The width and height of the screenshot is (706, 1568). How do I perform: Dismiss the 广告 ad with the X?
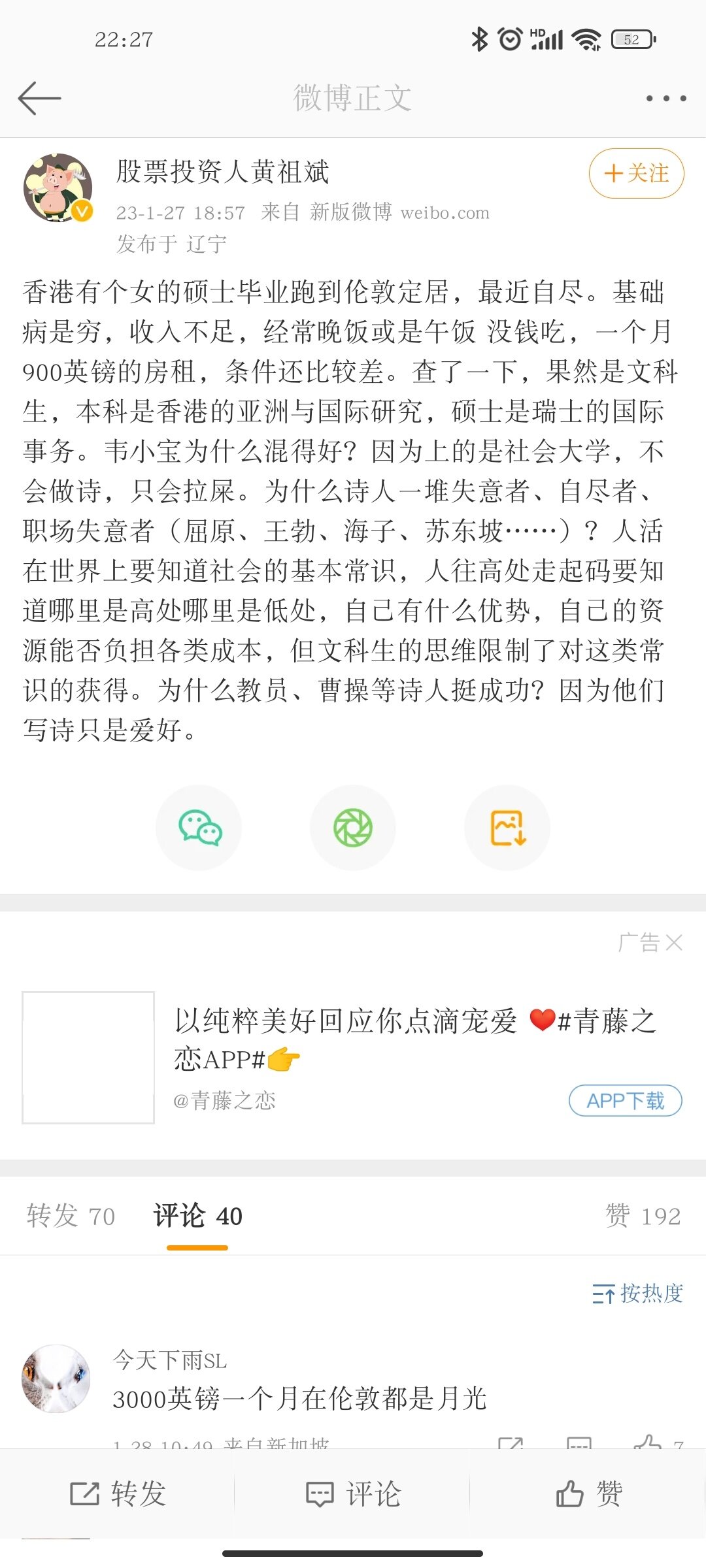click(674, 943)
